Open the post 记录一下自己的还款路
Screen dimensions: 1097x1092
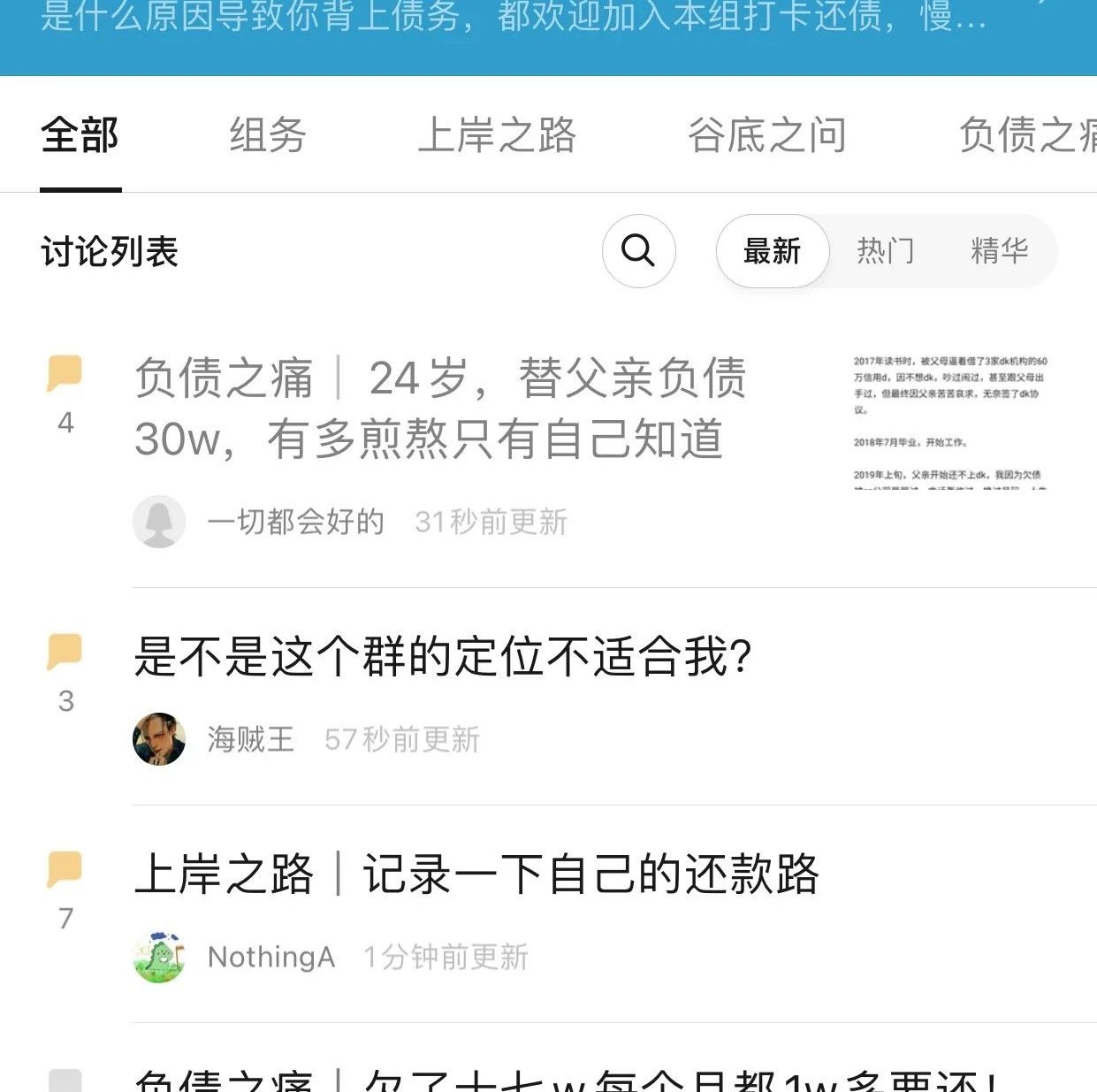point(476,874)
